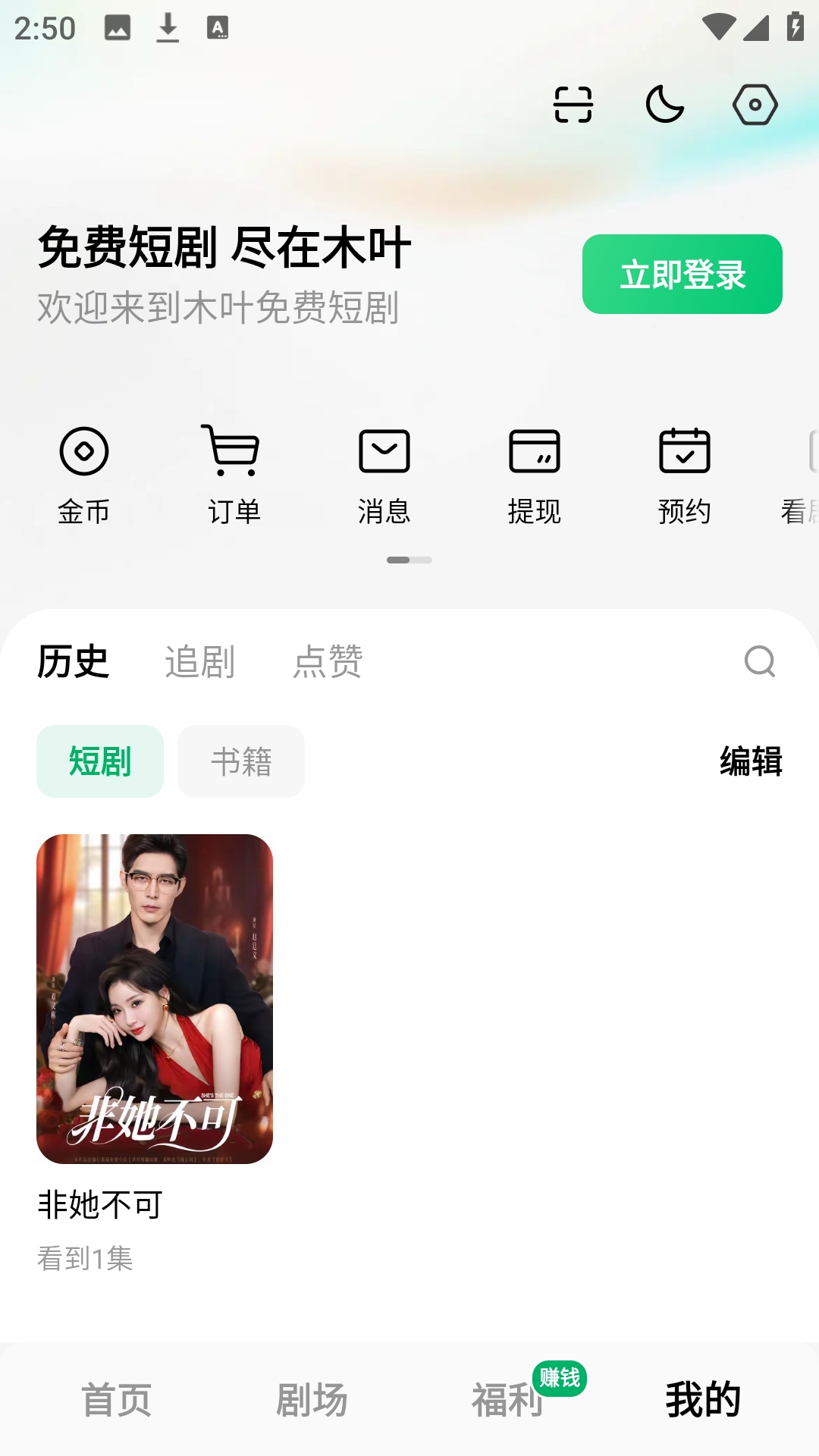This screenshot has width=819, height=1456.
Task: Open 金币 coins shortcut
Action: click(x=84, y=475)
